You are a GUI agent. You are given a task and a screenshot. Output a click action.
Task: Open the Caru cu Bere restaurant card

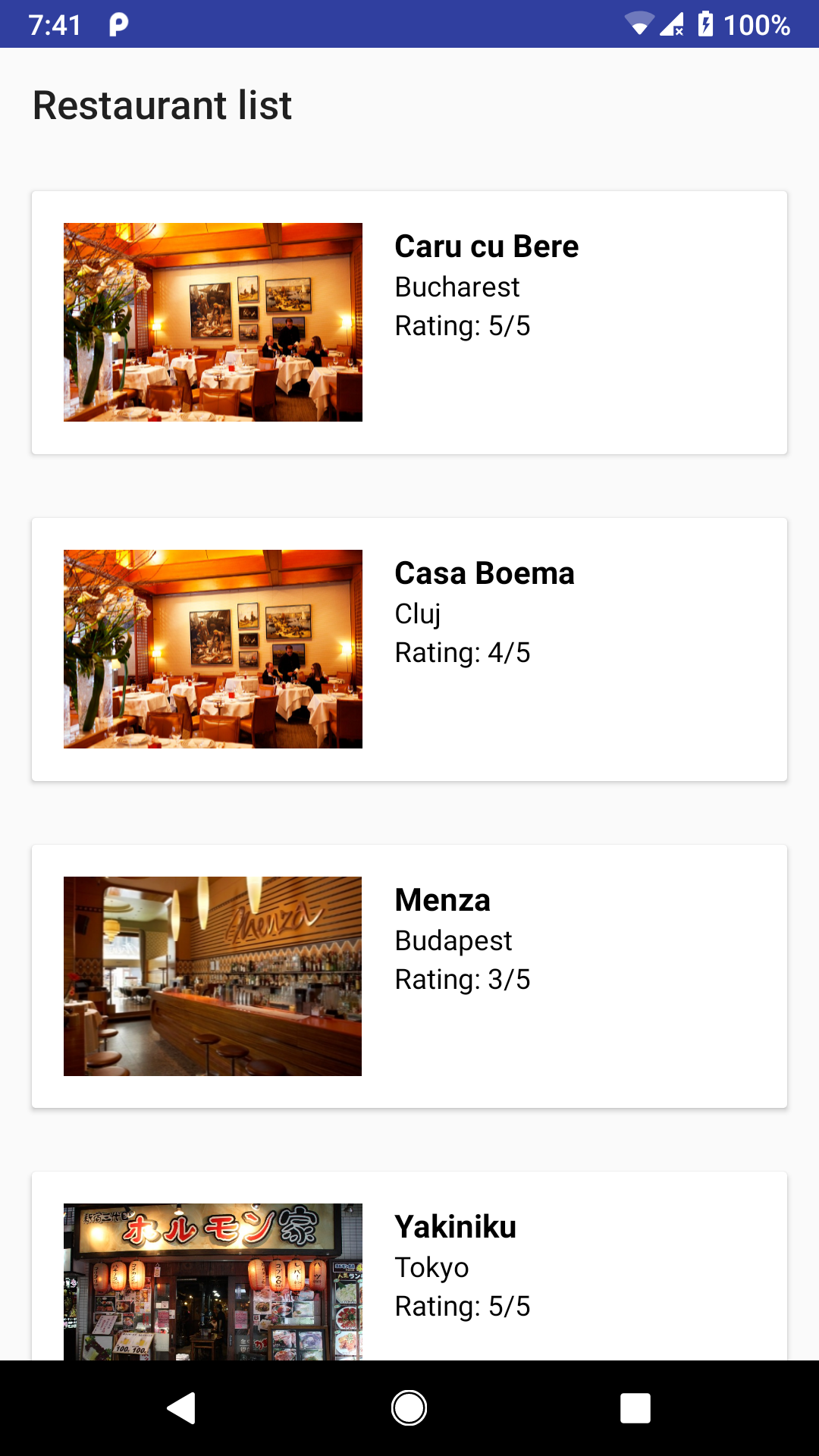click(409, 322)
